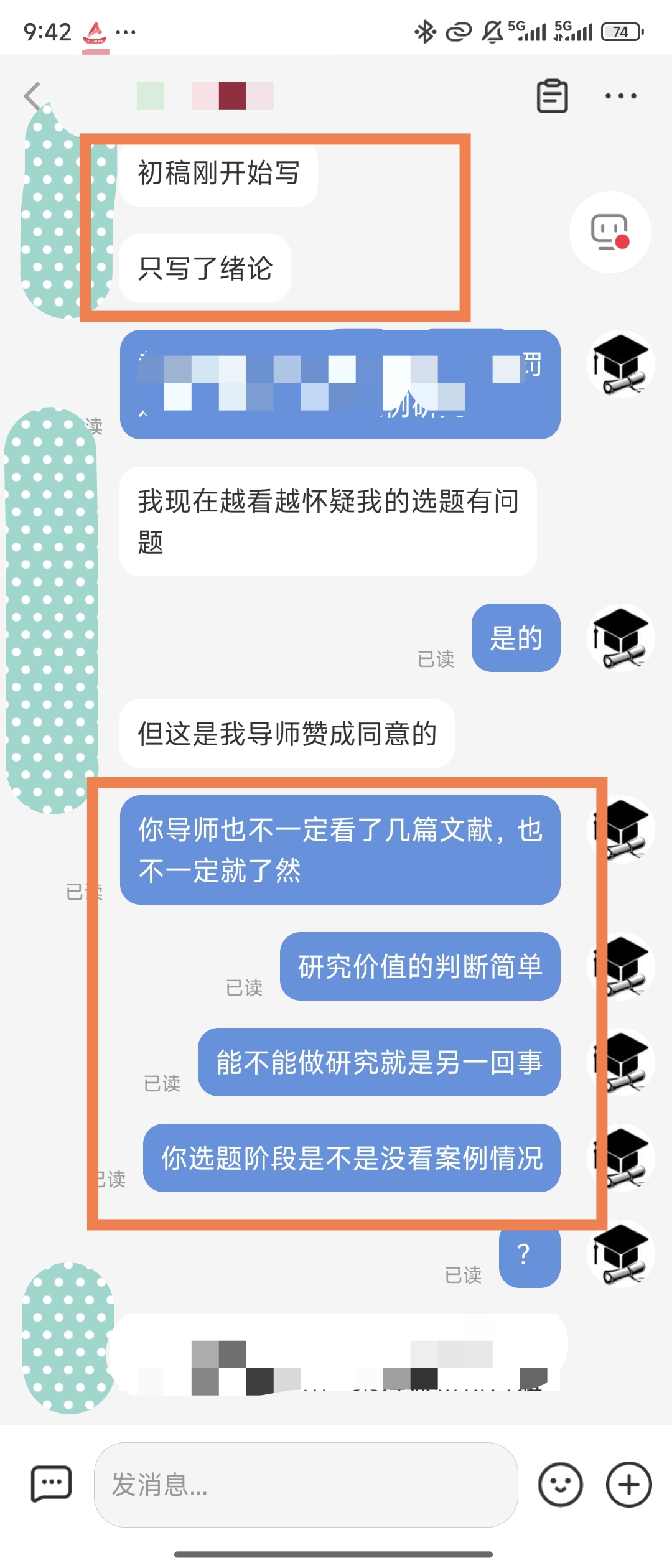The height and width of the screenshot is (1568, 672).
Task: Open the notes clipboard icon
Action: tap(552, 96)
